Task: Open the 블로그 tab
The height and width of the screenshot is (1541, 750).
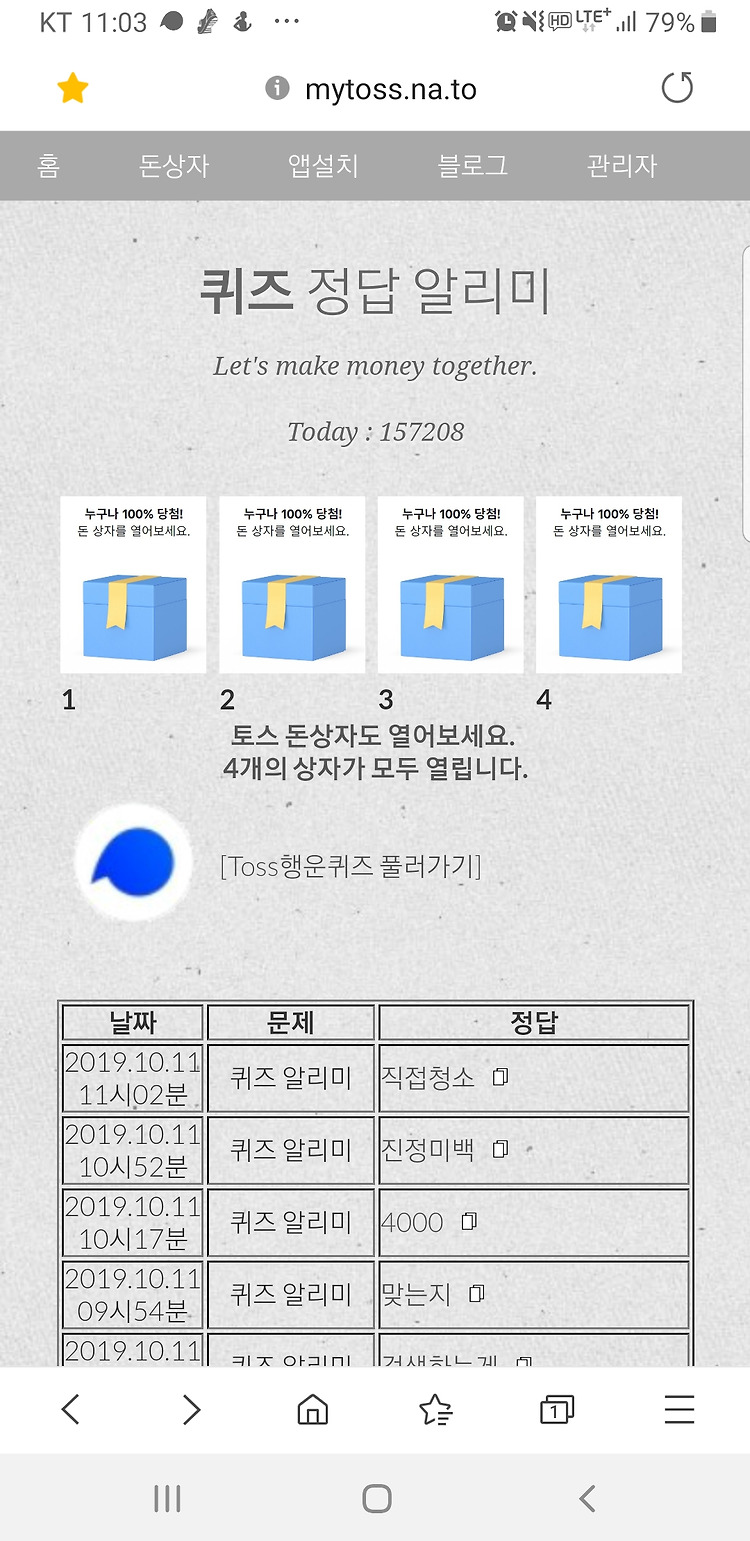Action: tap(472, 166)
